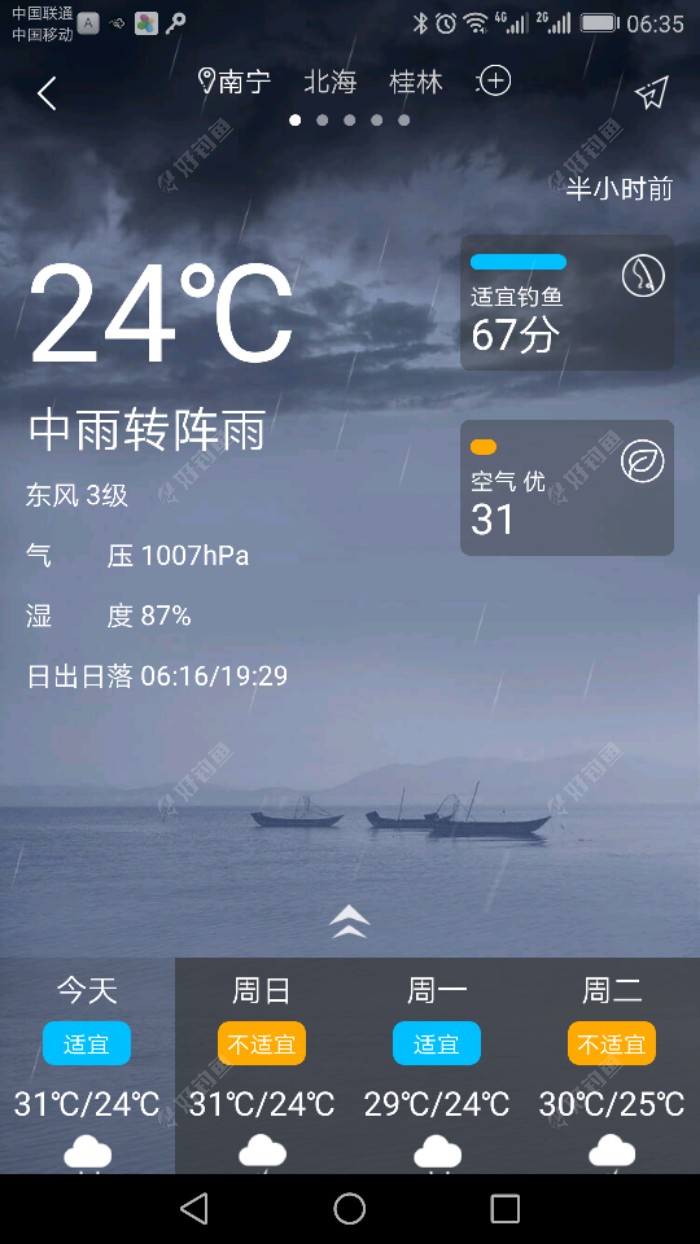Switch to the 北海 city tab
700x1244 pixels.
330,82
